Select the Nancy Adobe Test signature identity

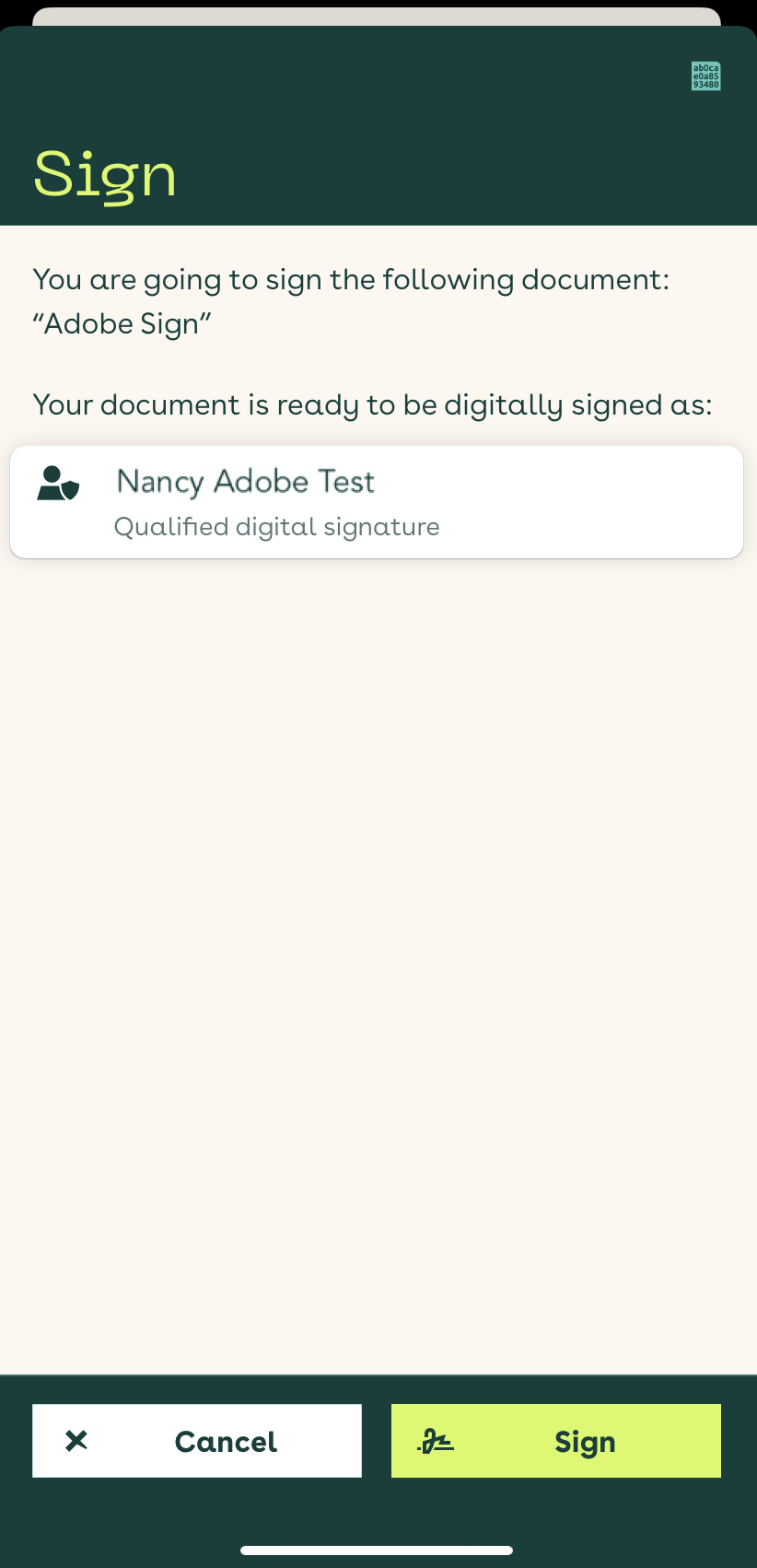point(376,502)
